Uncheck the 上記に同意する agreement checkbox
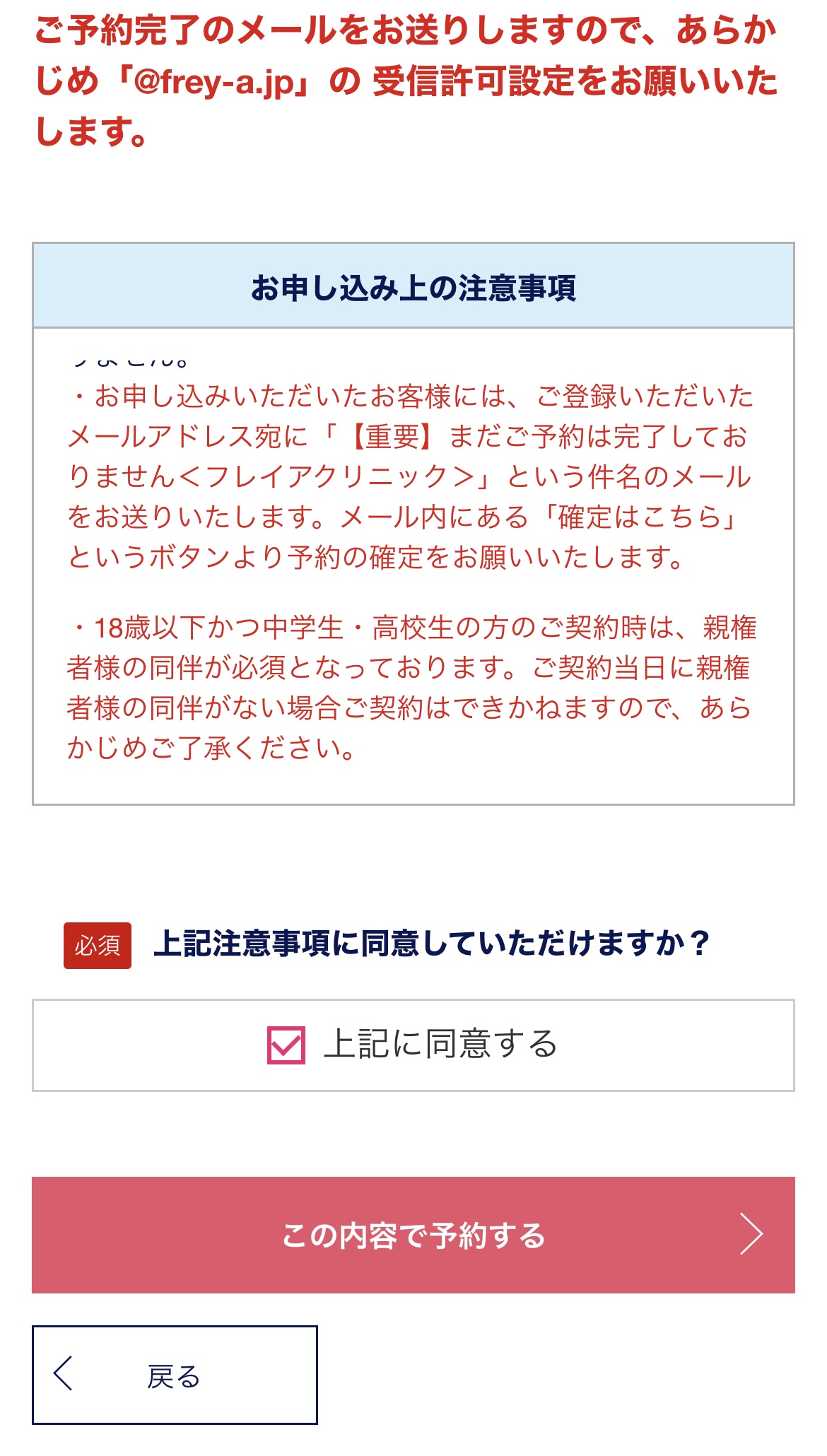 coord(286,1045)
